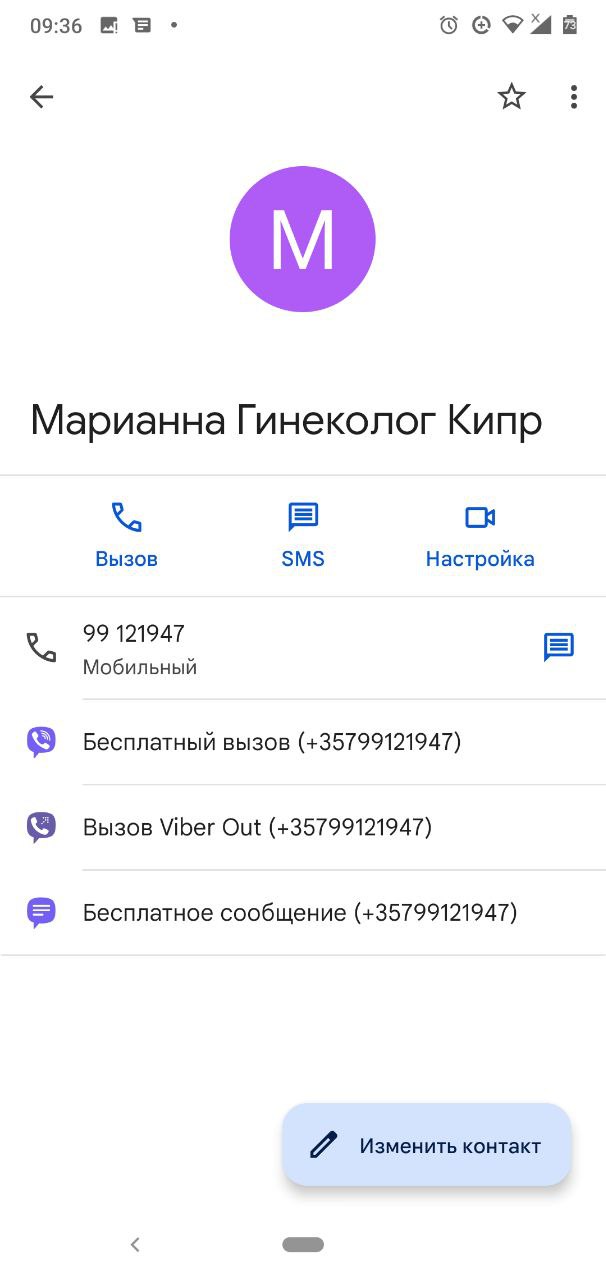The height and width of the screenshot is (1280, 606).
Task: Message 99 121947 via the message icon
Action: pos(558,647)
